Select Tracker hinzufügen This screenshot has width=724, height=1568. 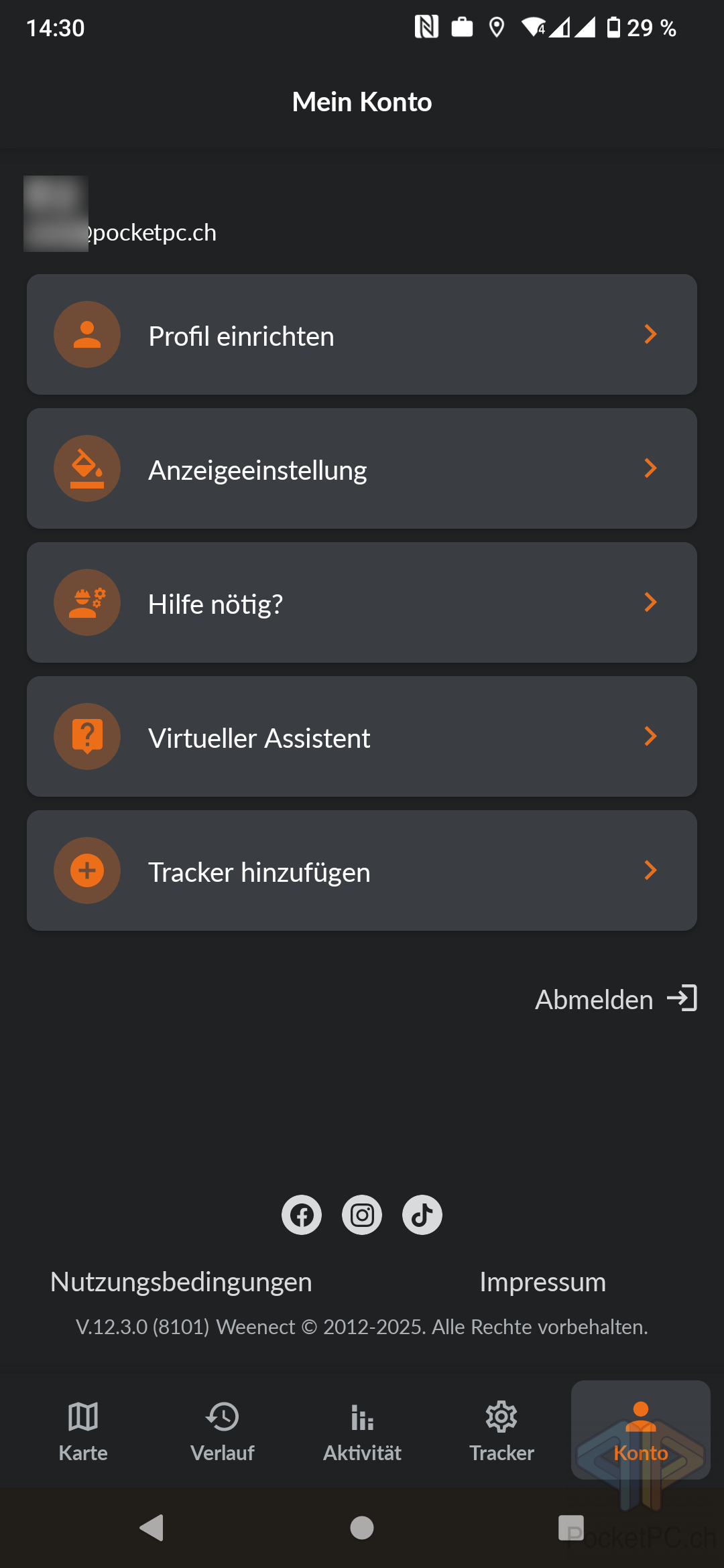click(362, 870)
